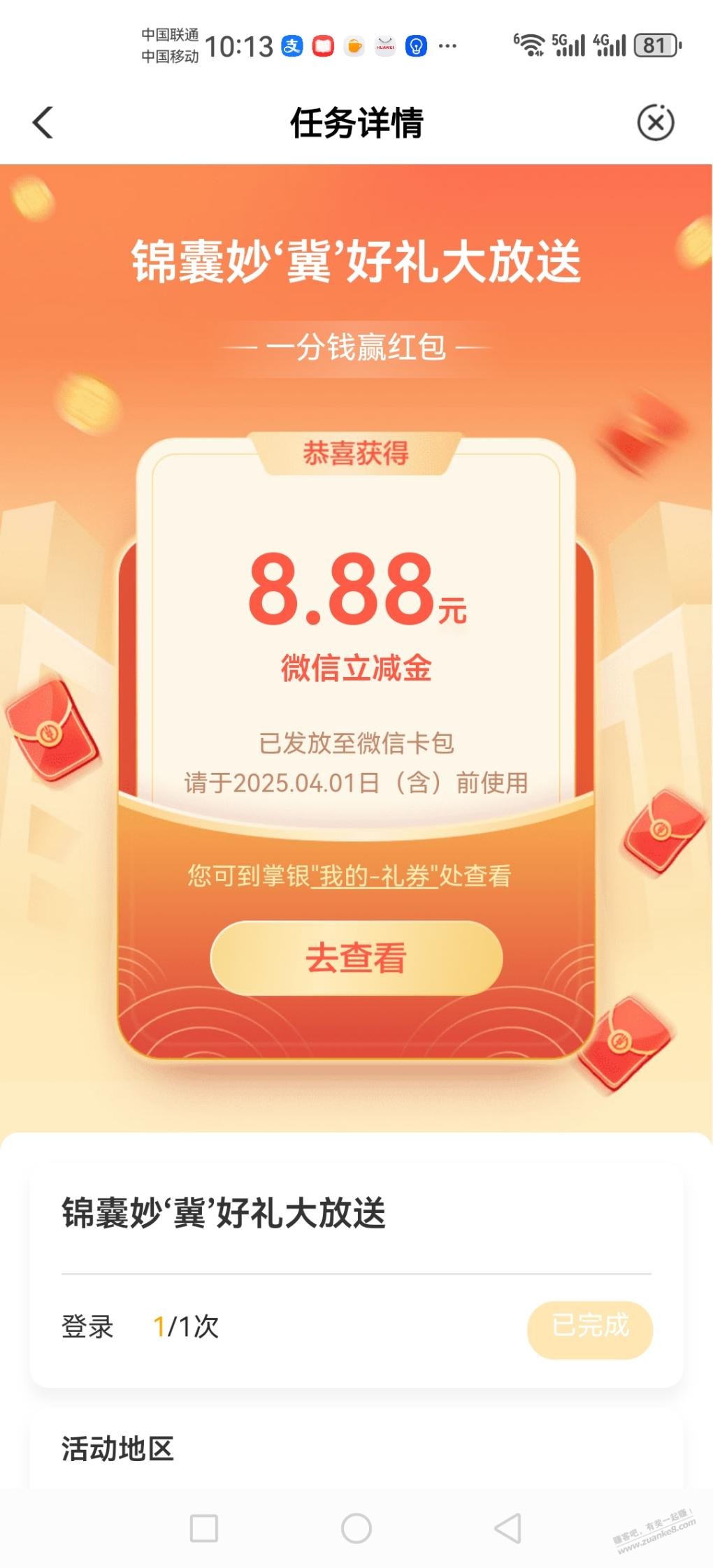713x1568 pixels.
Task: Open recent apps from the navigation bar
Action: 204,1528
